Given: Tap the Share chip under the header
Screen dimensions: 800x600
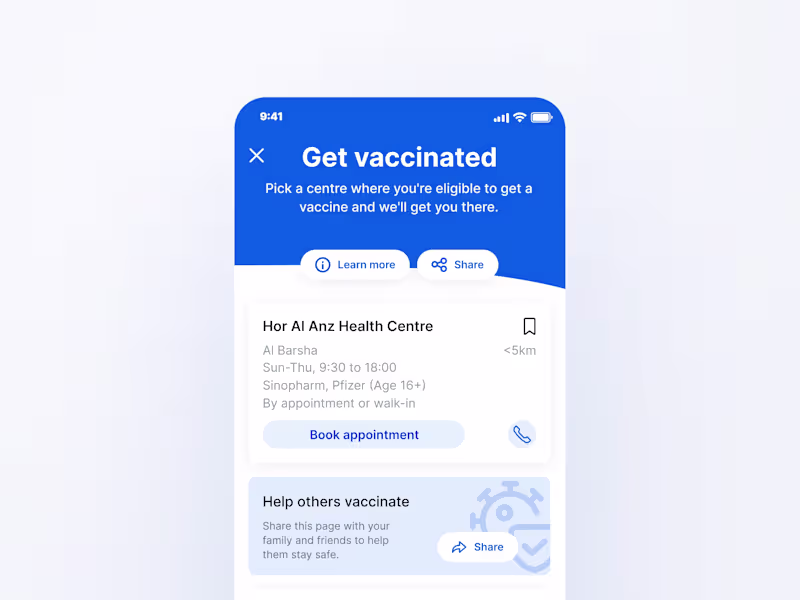Looking at the screenshot, I should pos(458,265).
